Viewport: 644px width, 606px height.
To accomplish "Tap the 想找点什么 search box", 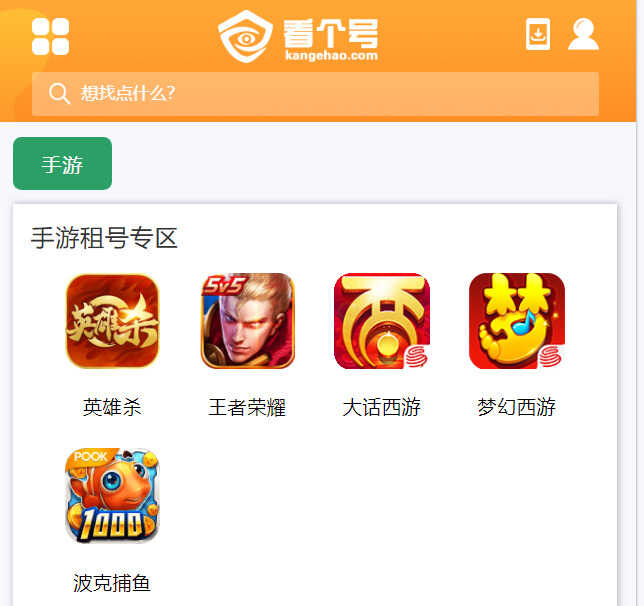I will (x=315, y=94).
